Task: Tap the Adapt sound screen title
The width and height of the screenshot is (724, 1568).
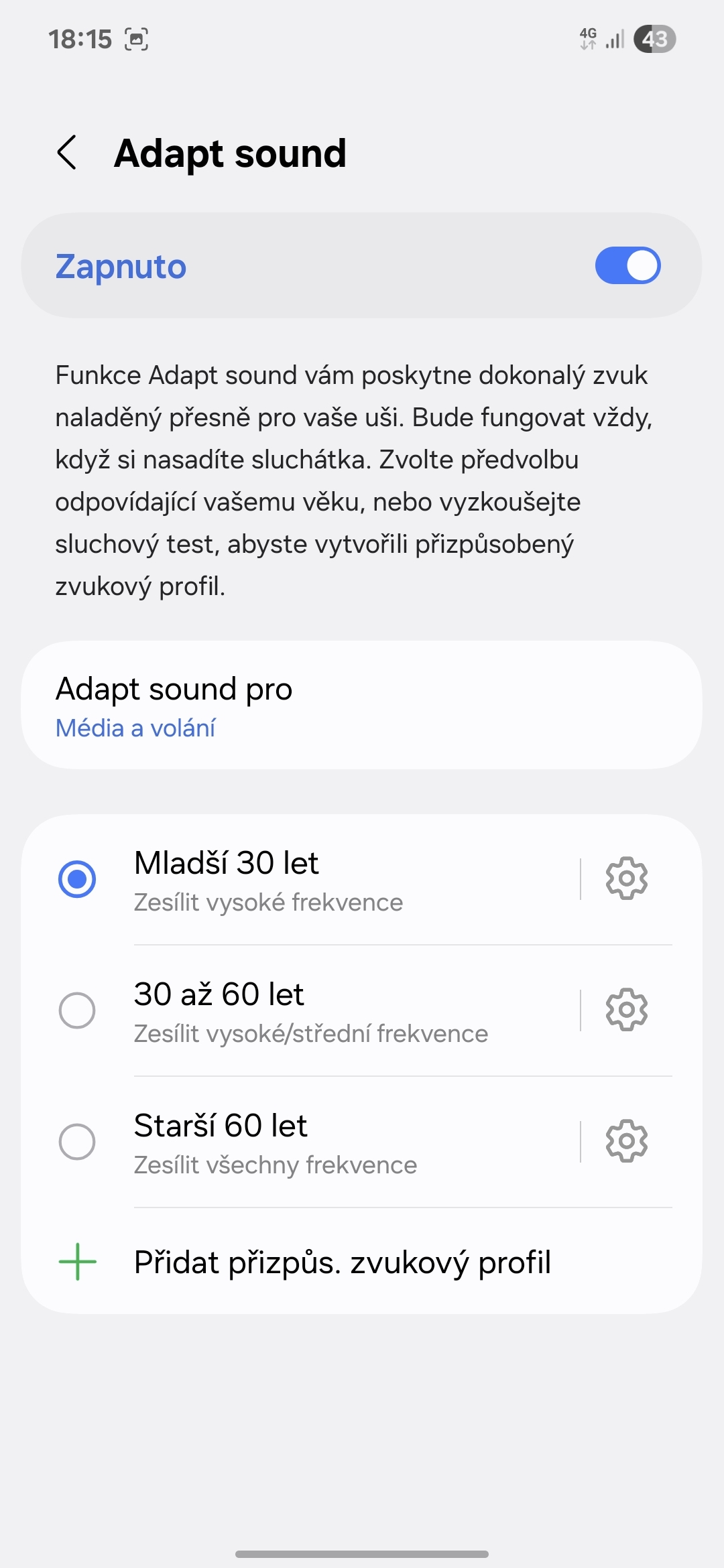Action: coord(231,153)
